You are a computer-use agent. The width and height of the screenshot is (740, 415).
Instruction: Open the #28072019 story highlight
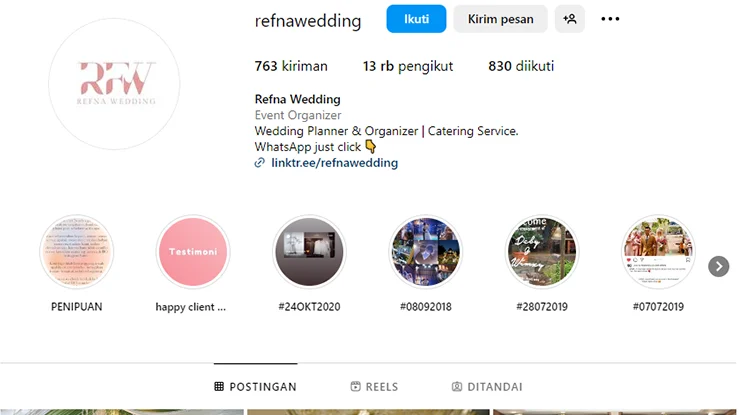click(541, 252)
